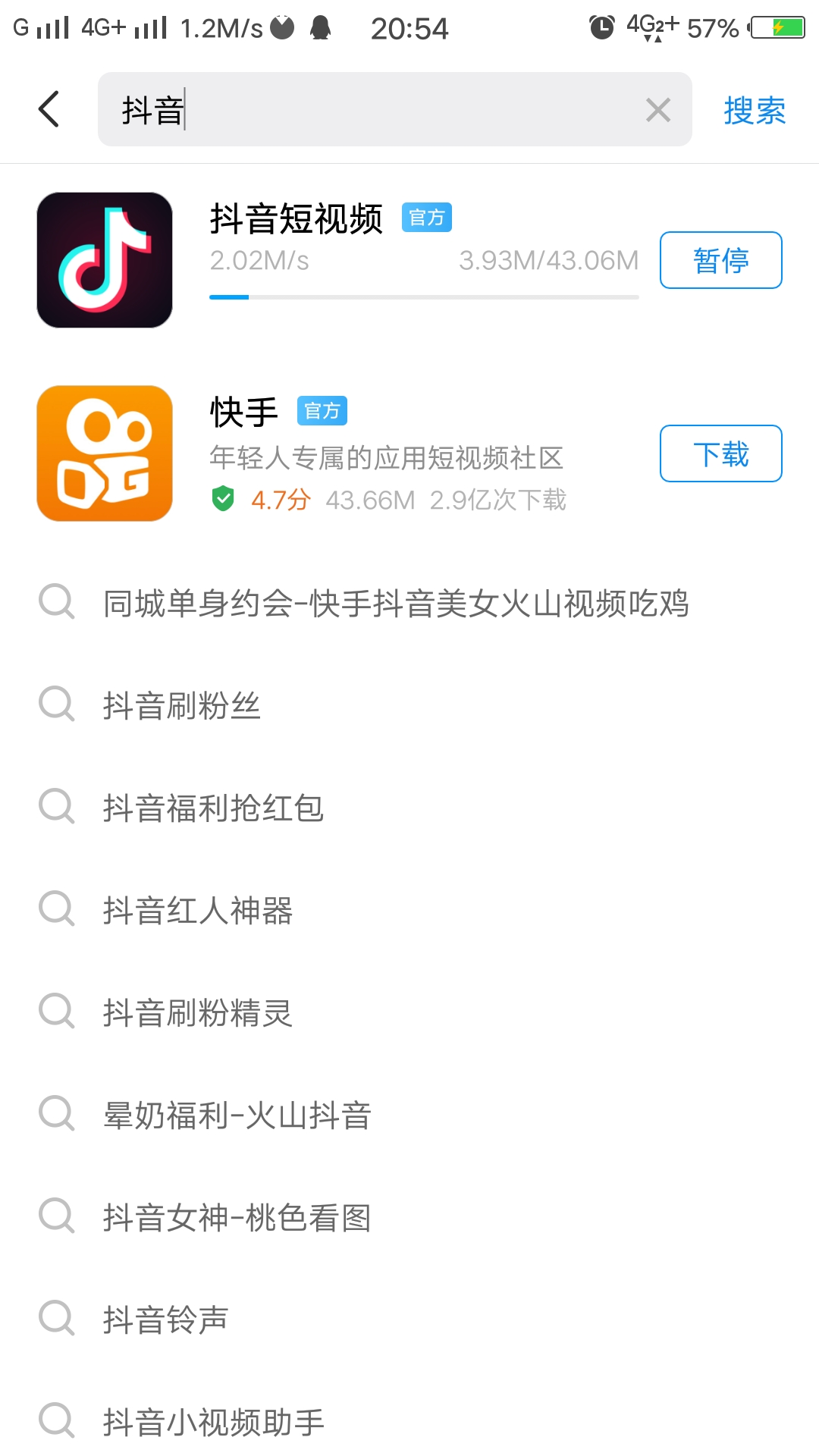Screen dimensions: 819x1456
Task: Tap the 官方 badge next to 快手
Action: (x=322, y=410)
